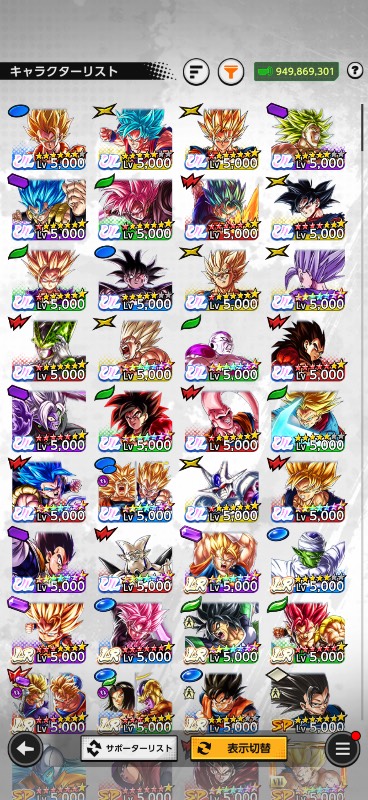The height and width of the screenshot is (800, 368).
Task: Open the pink Majin Buu character tile
Action: pos(222,420)
